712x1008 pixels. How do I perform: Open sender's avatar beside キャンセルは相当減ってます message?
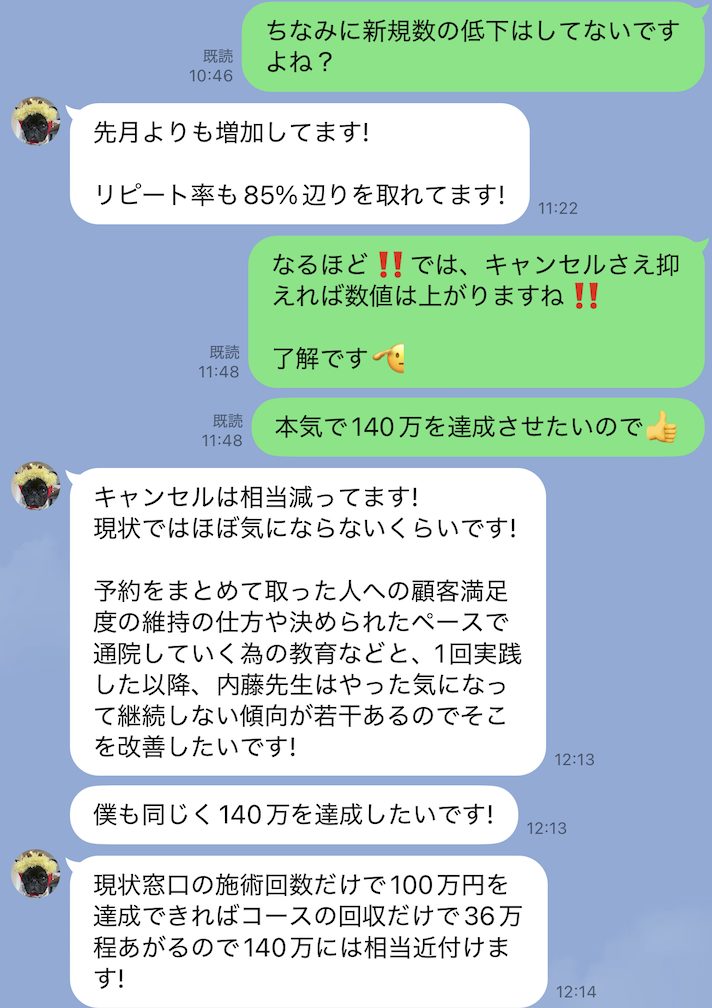[x=36, y=487]
